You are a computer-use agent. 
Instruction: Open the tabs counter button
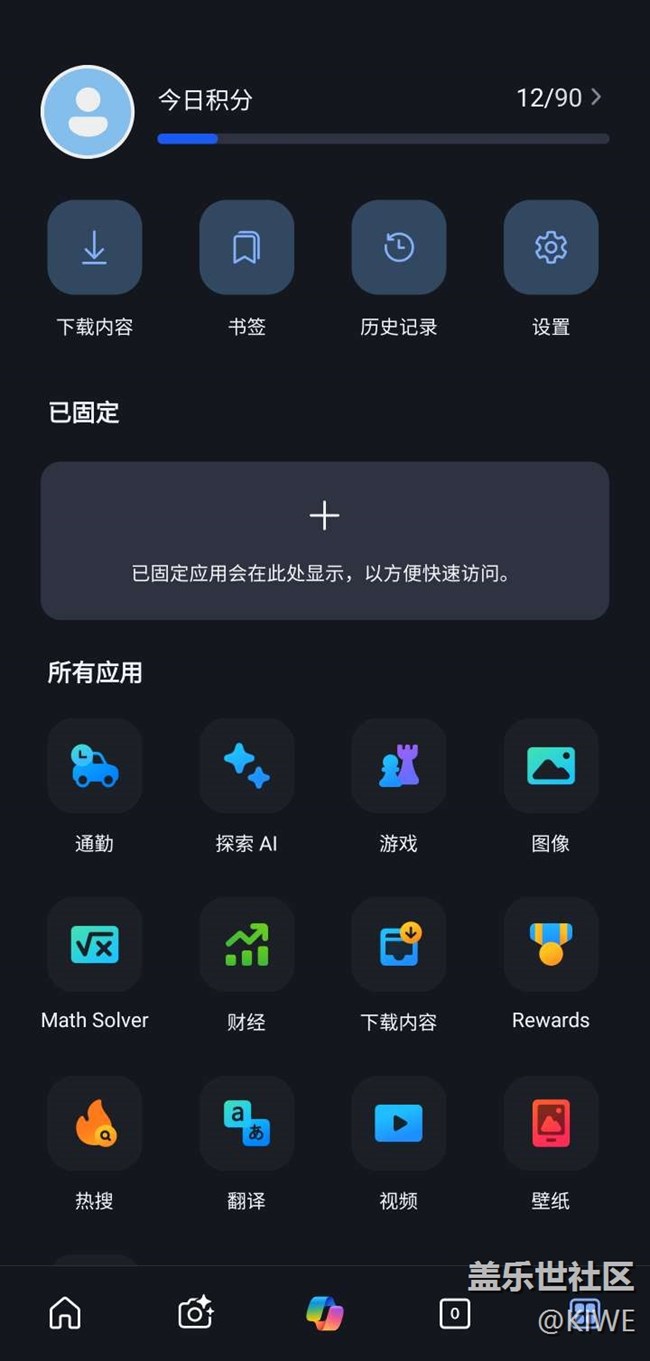pos(455,1313)
